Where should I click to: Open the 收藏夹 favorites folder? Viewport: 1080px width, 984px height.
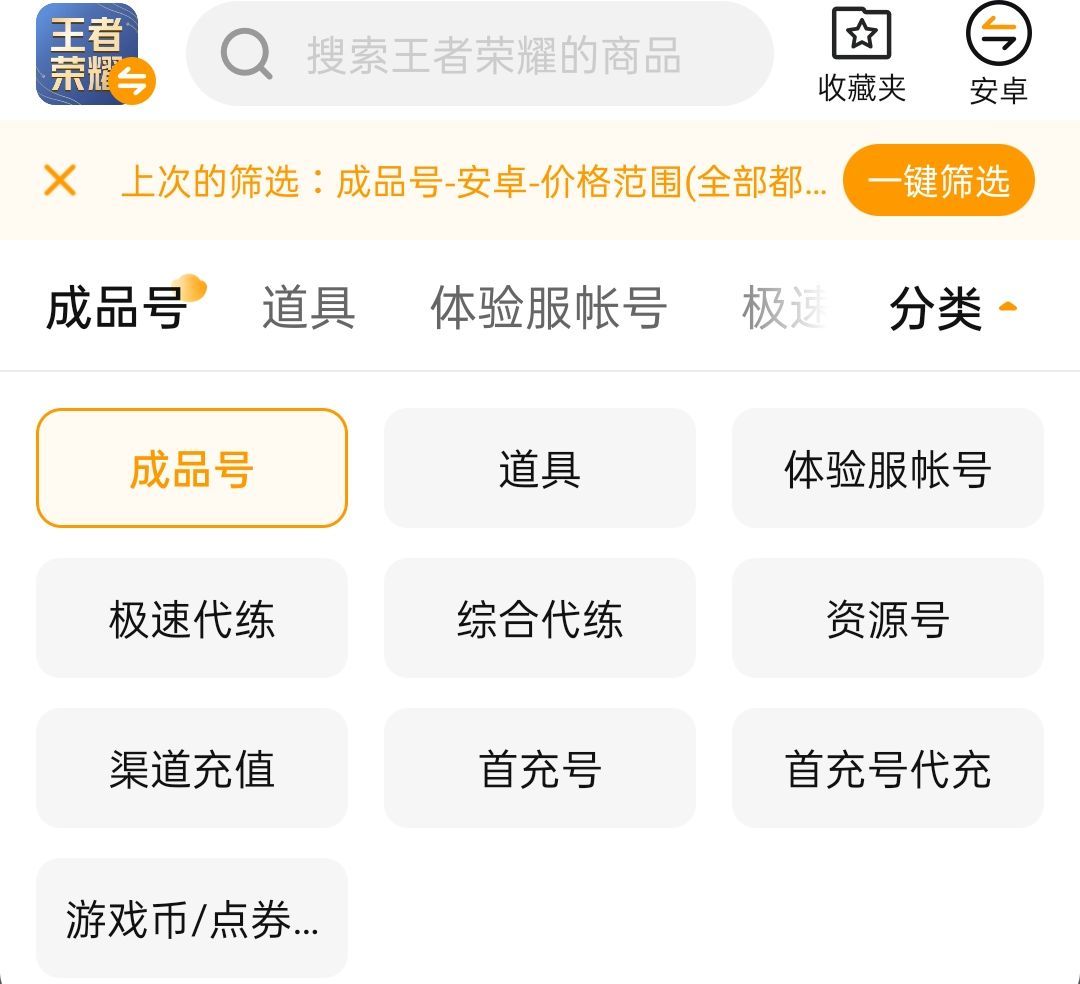861,54
